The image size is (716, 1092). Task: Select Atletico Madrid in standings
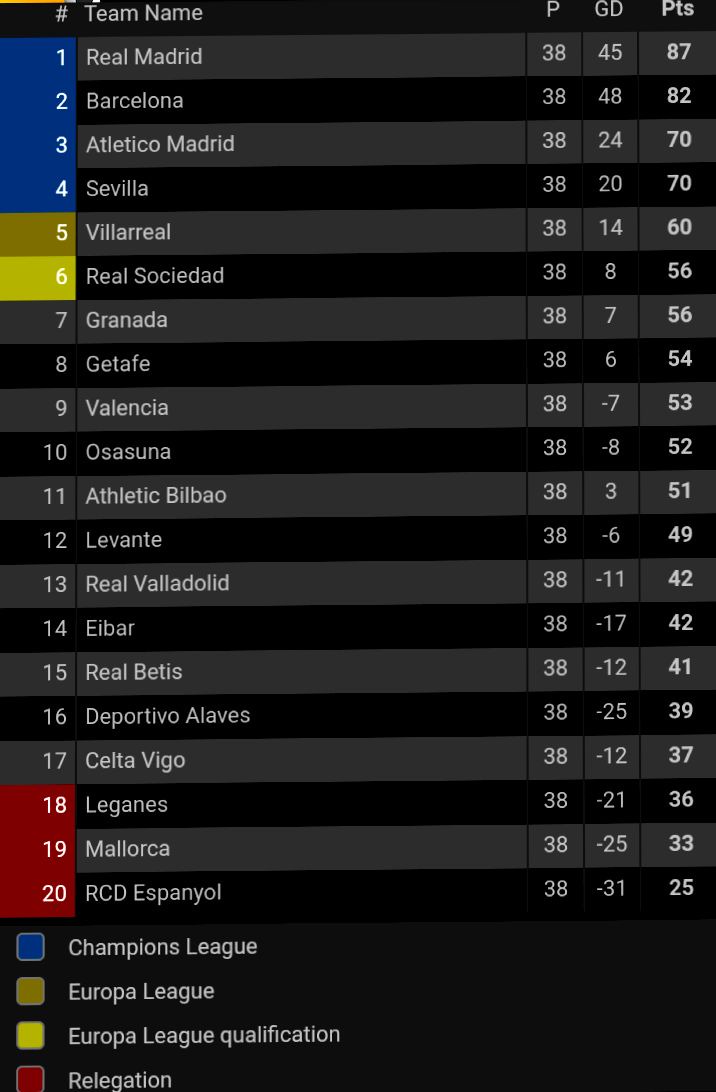(x=160, y=144)
